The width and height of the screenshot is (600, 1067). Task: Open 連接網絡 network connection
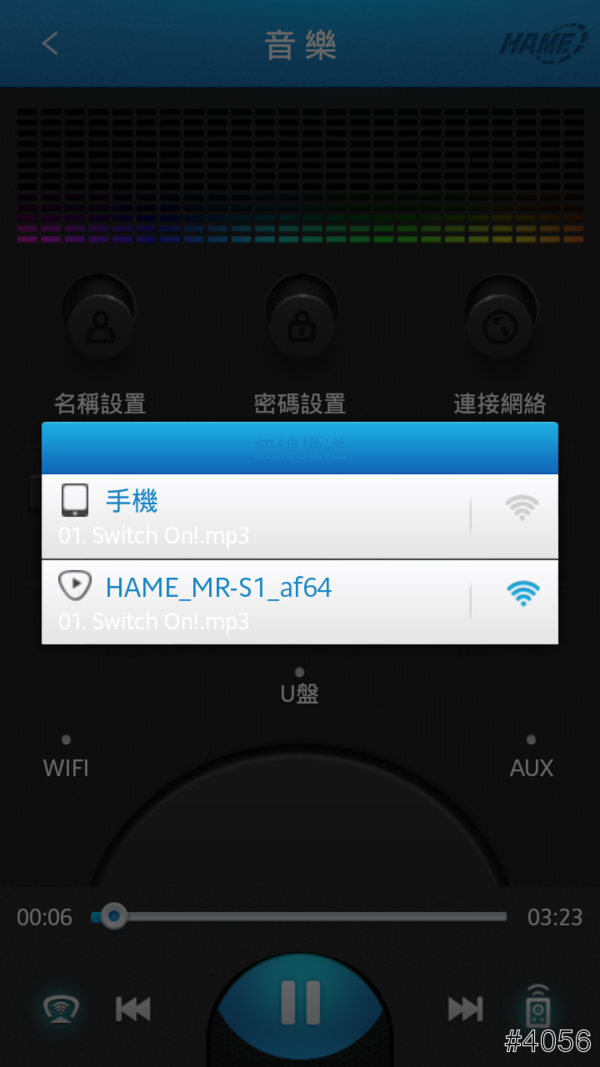[x=500, y=328]
